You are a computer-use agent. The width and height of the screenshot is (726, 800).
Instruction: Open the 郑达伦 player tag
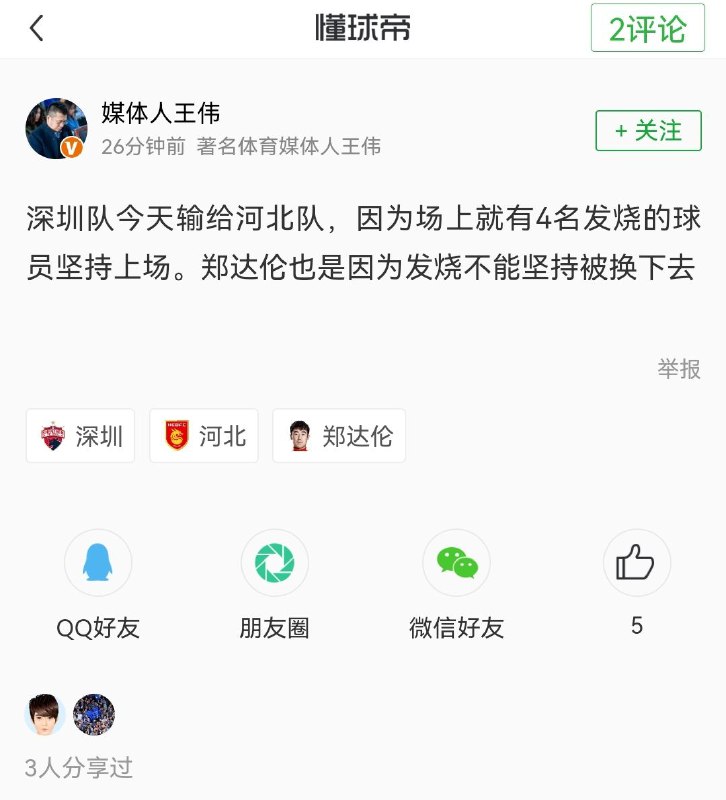click(339, 436)
